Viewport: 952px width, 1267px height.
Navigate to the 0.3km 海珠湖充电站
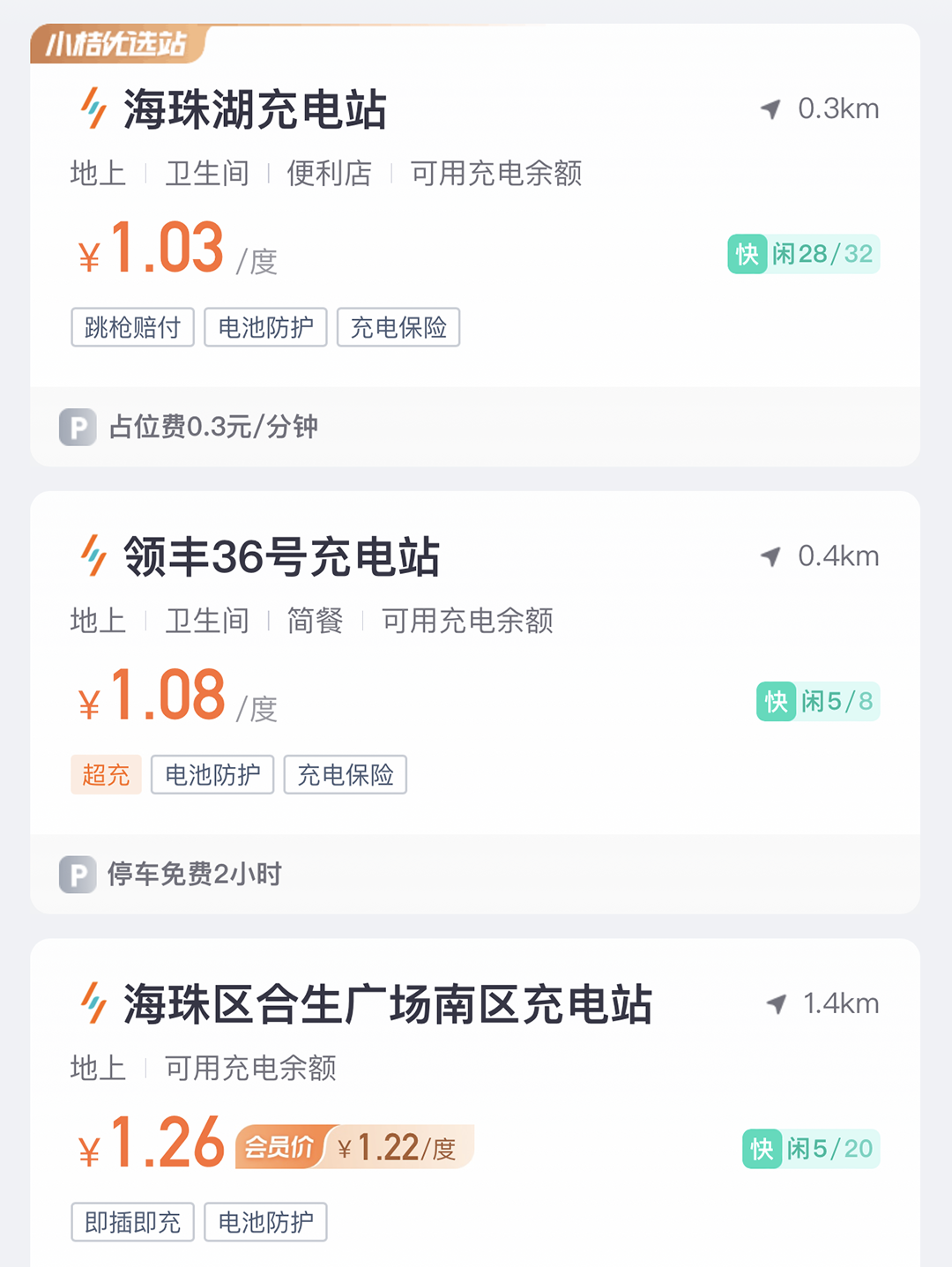coord(820,109)
